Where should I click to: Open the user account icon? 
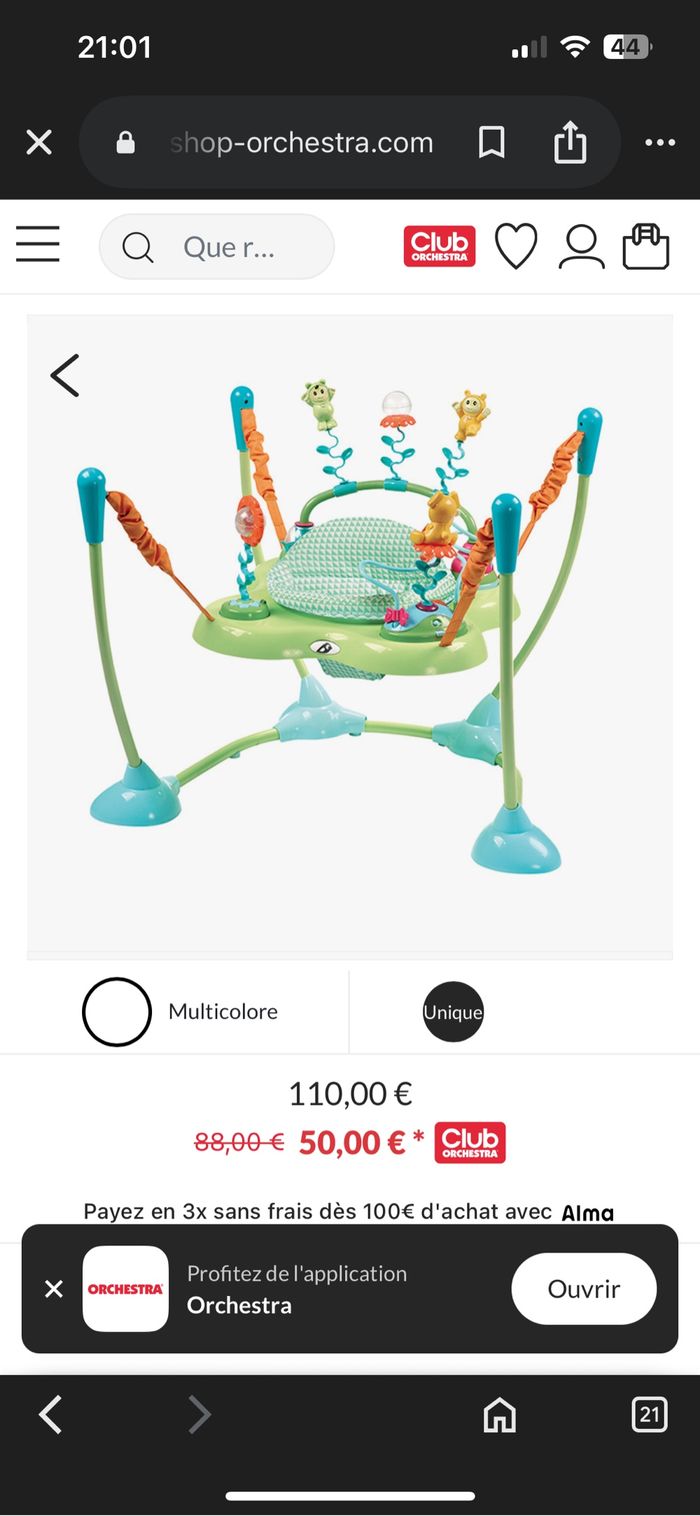click(581, 246)
